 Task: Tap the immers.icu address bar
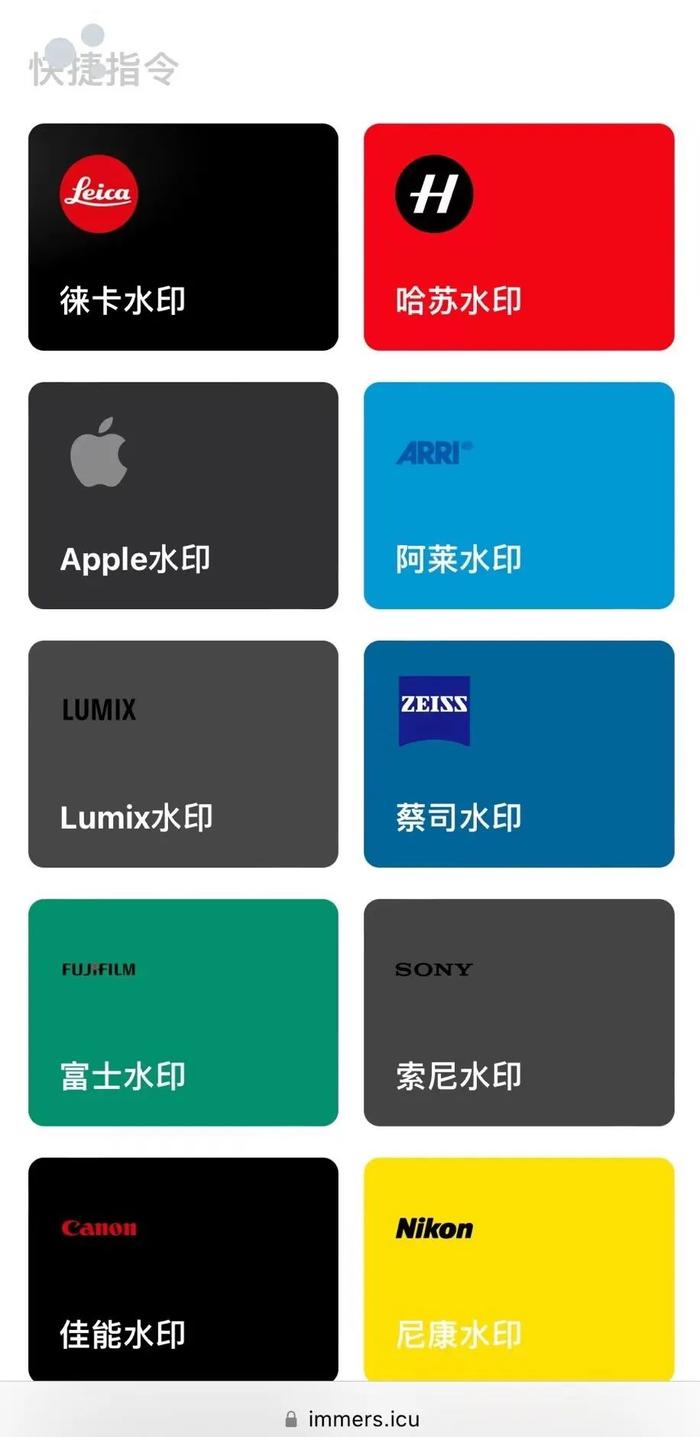tap(350, 1418)
